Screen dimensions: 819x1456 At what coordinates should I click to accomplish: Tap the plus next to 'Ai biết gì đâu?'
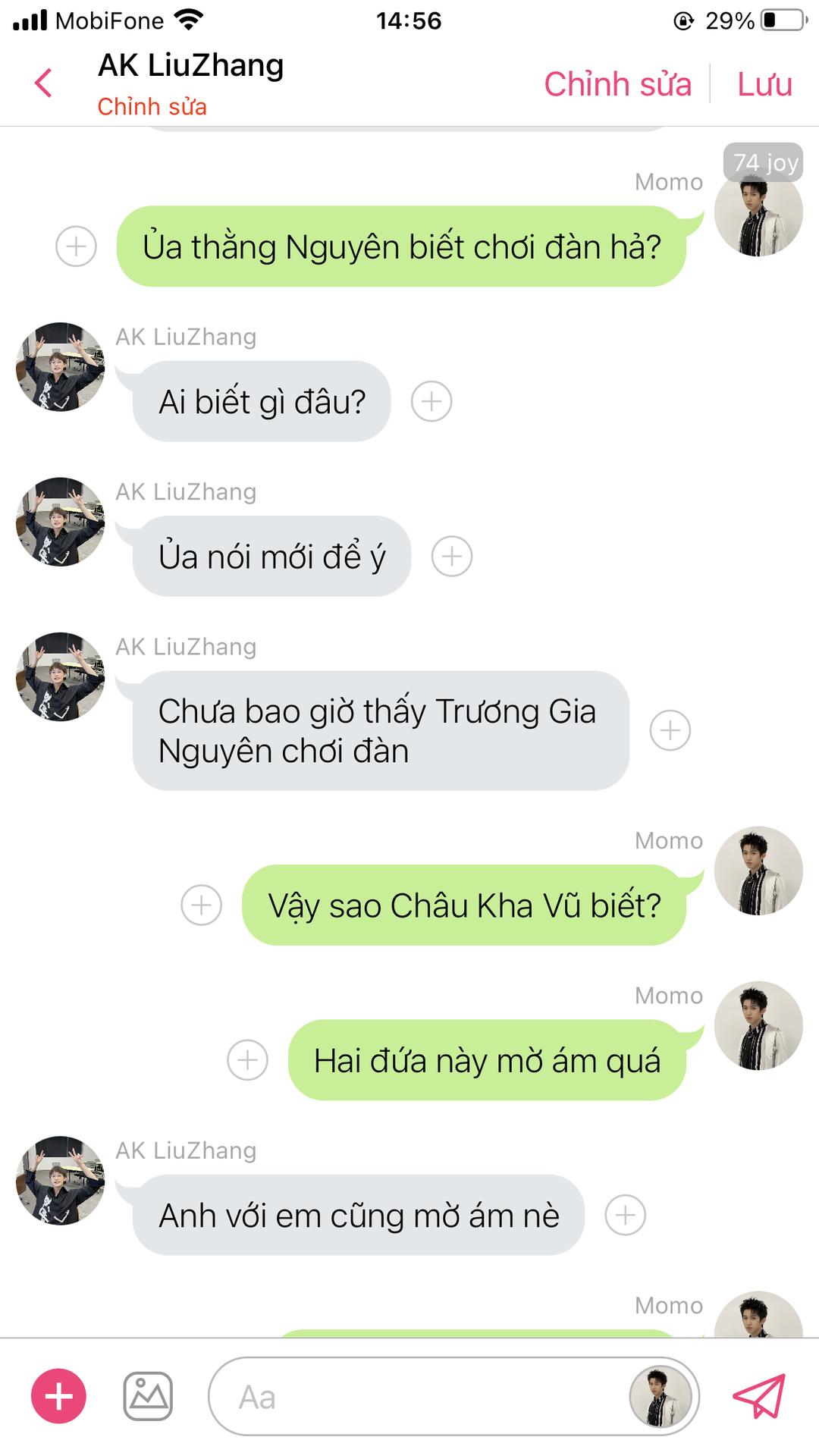coord(431,401)
